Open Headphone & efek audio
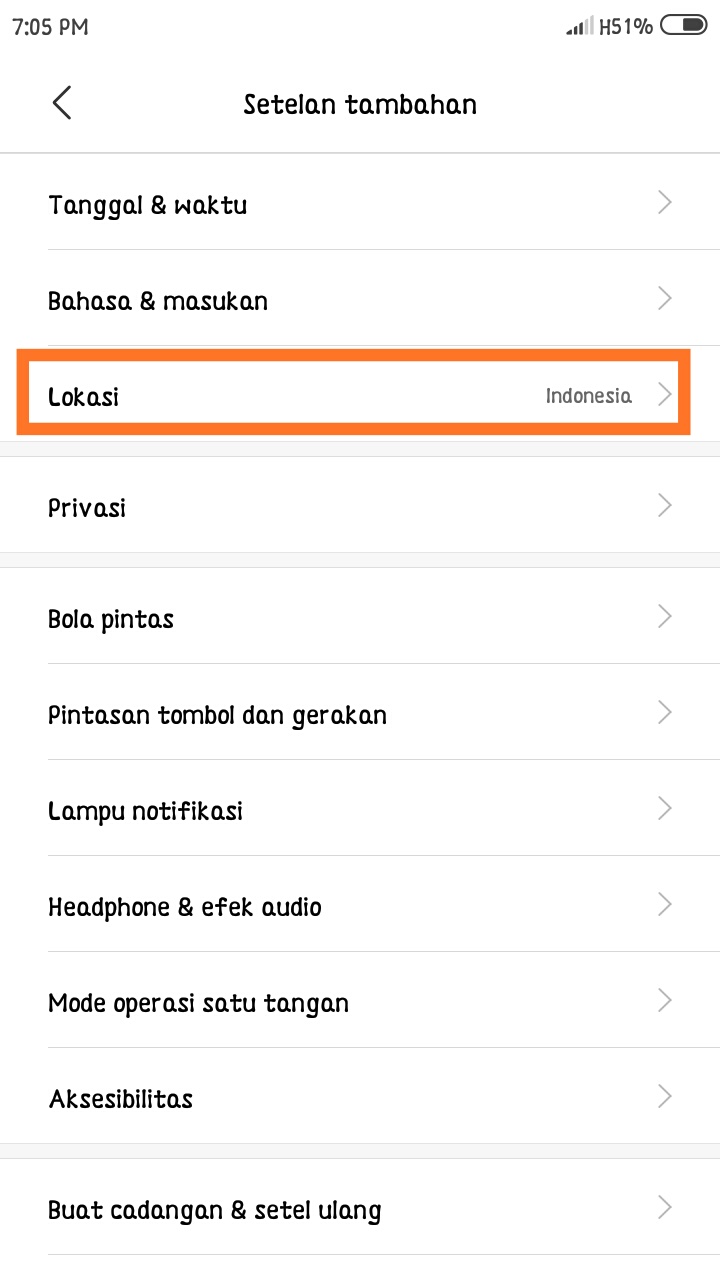The width and height of the screenshot is (720, 1280). tap(360, 906)
